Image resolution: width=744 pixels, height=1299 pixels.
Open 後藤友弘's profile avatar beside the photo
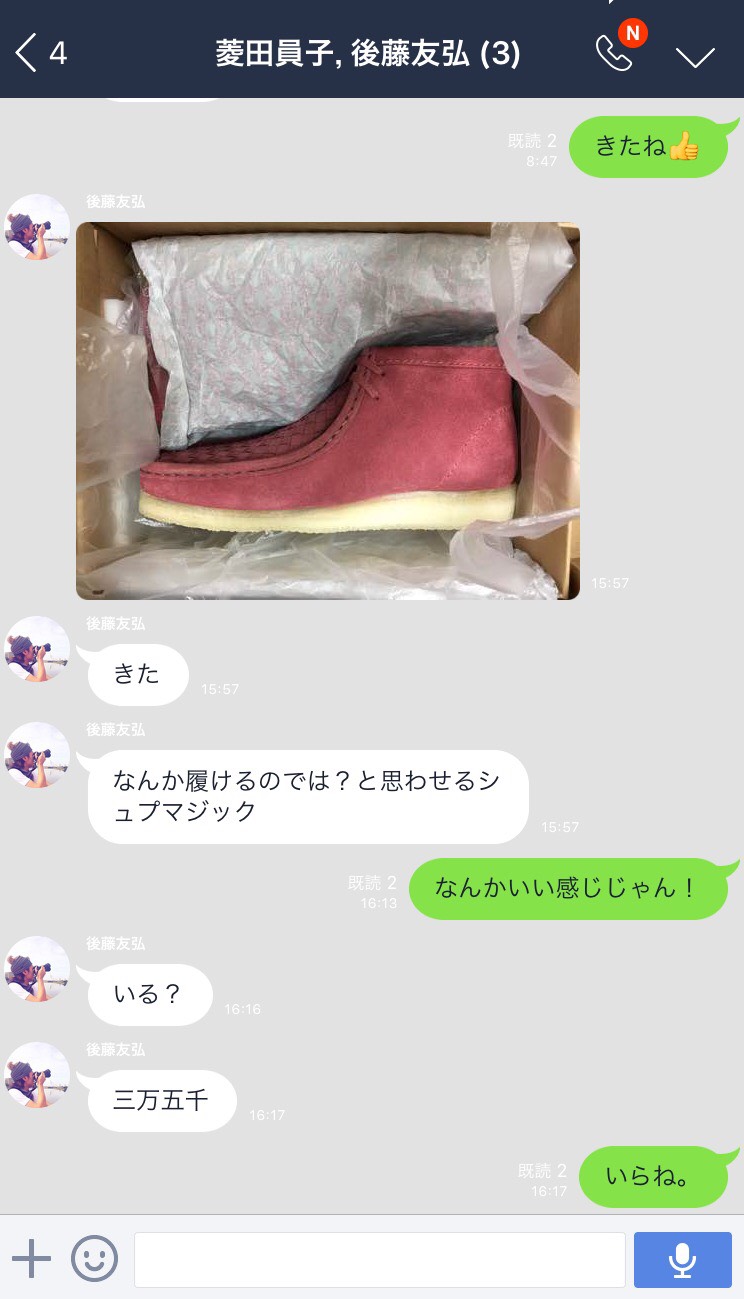click(x=38, y=227)
